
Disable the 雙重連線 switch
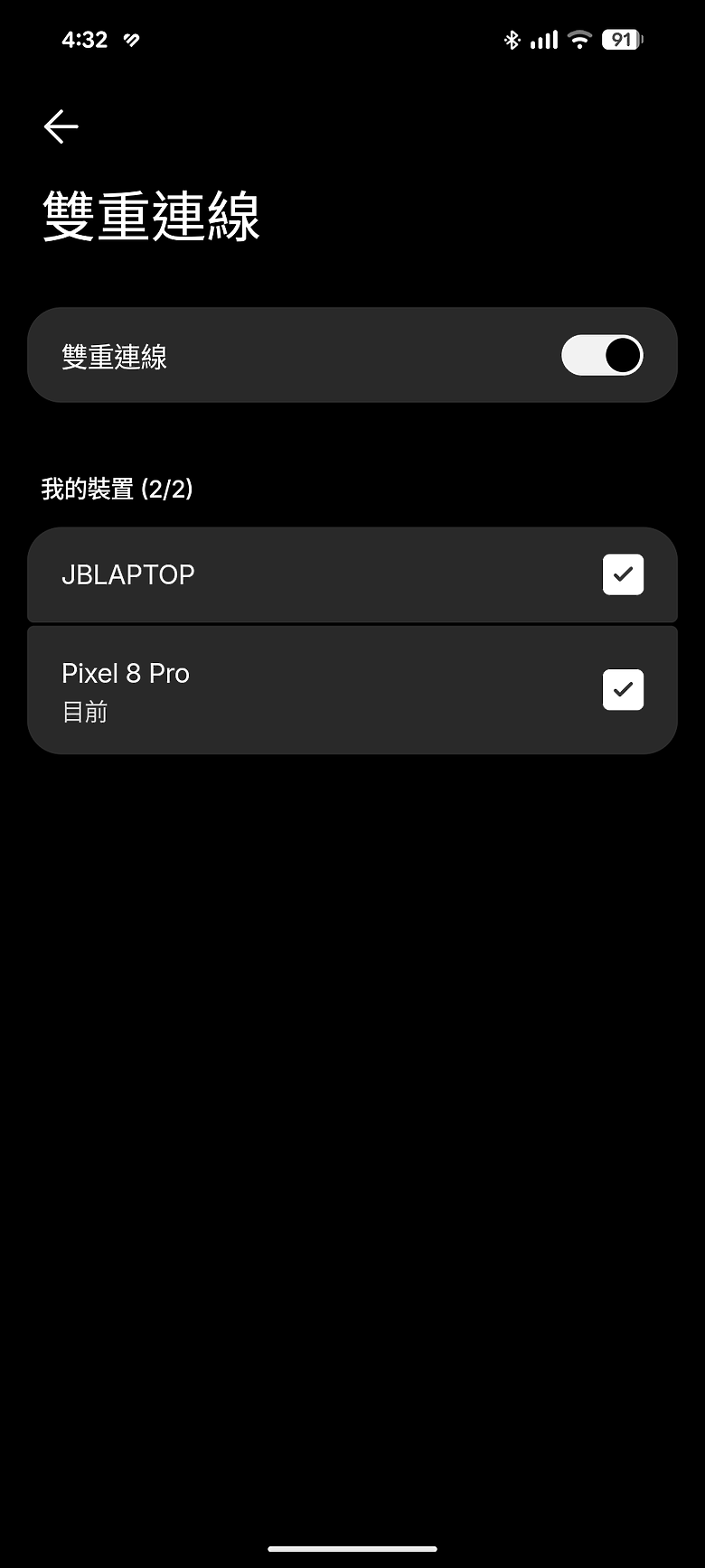pyautogui.click(x=601, y=355)
